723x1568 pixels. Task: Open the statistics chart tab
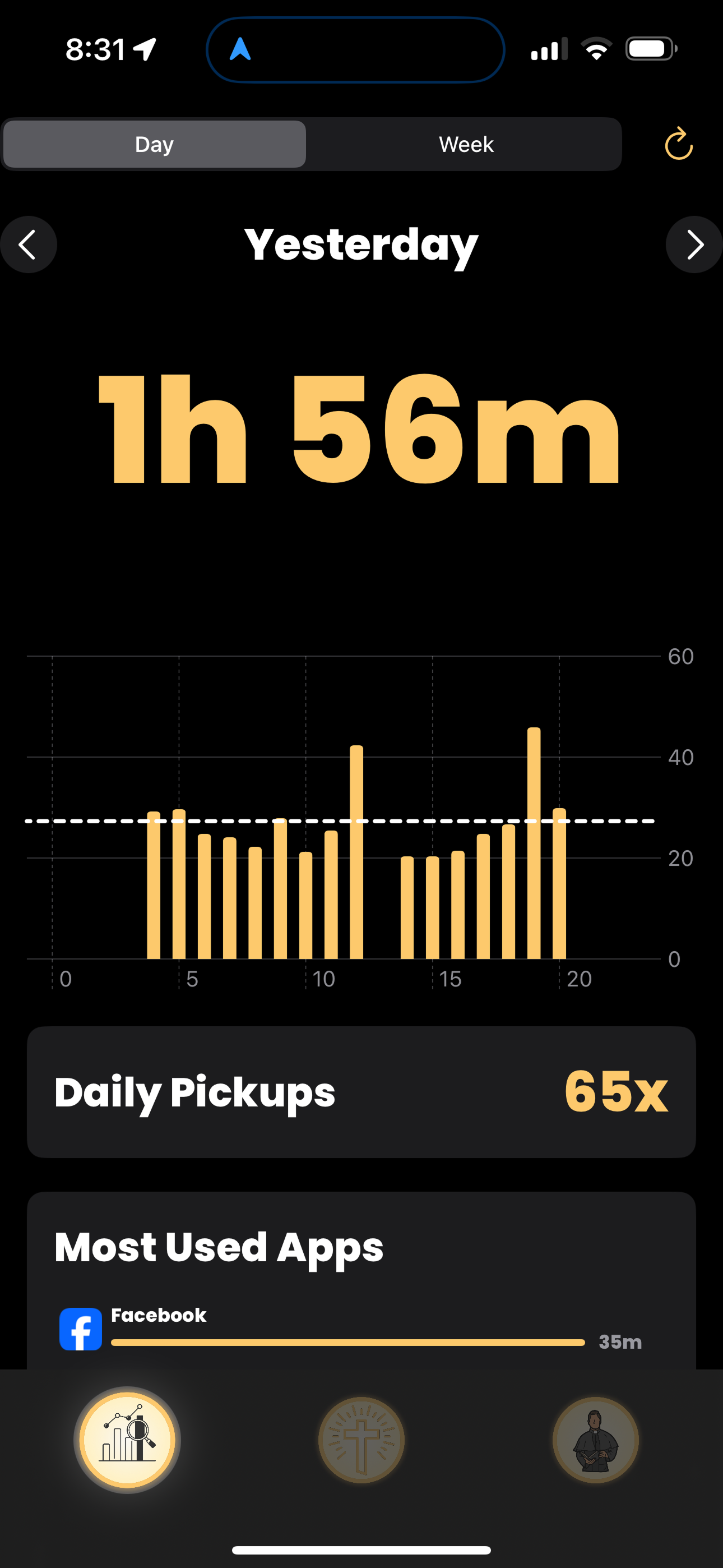click(127, 1440)
